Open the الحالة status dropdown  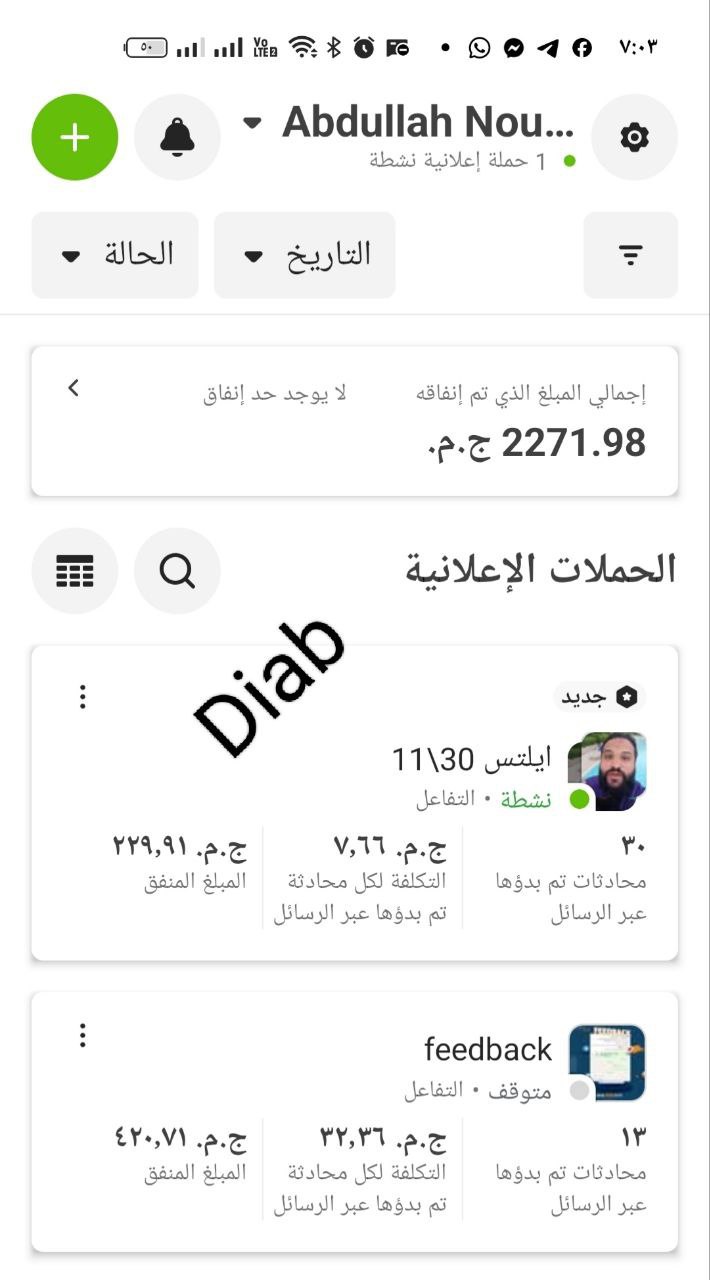point(115,255)
